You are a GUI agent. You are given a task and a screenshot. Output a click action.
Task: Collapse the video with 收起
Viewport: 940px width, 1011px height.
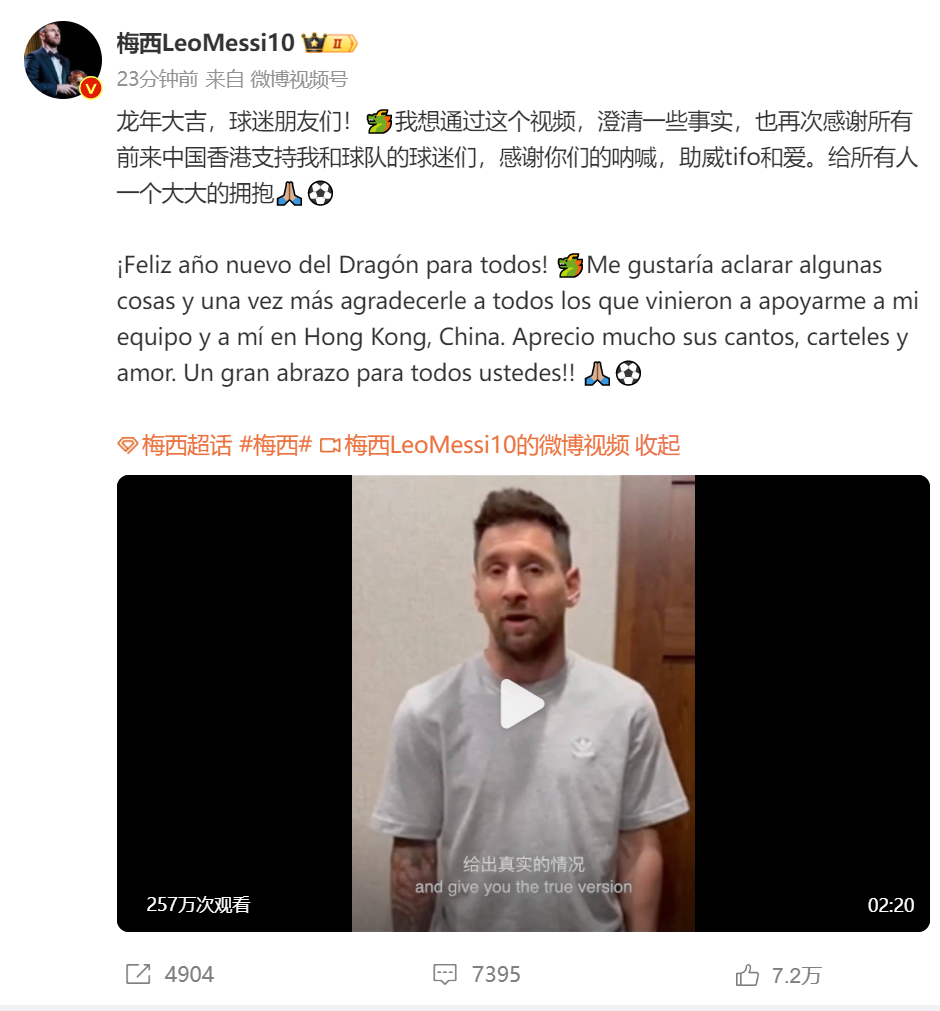pos(658,446)
